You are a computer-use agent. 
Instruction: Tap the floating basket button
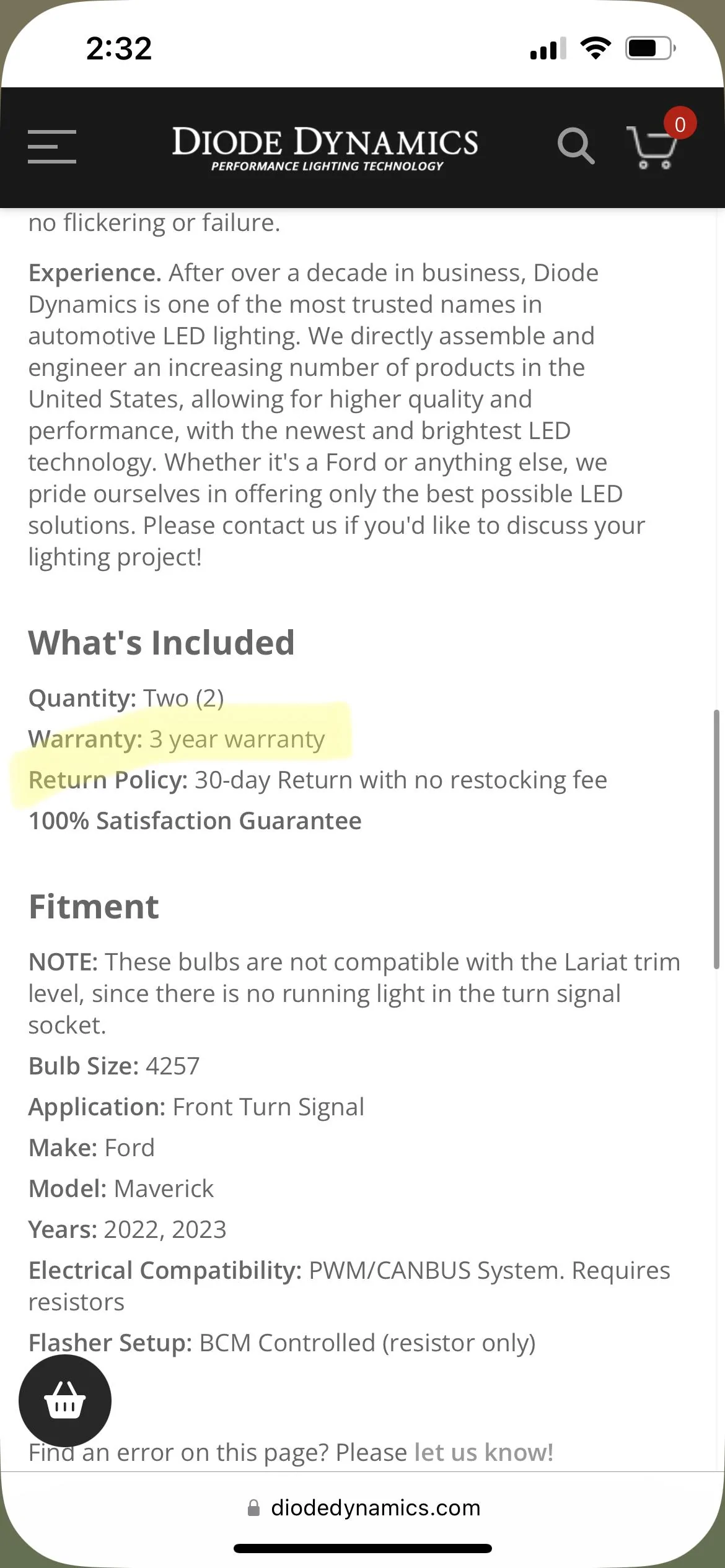coord(65,1401)
